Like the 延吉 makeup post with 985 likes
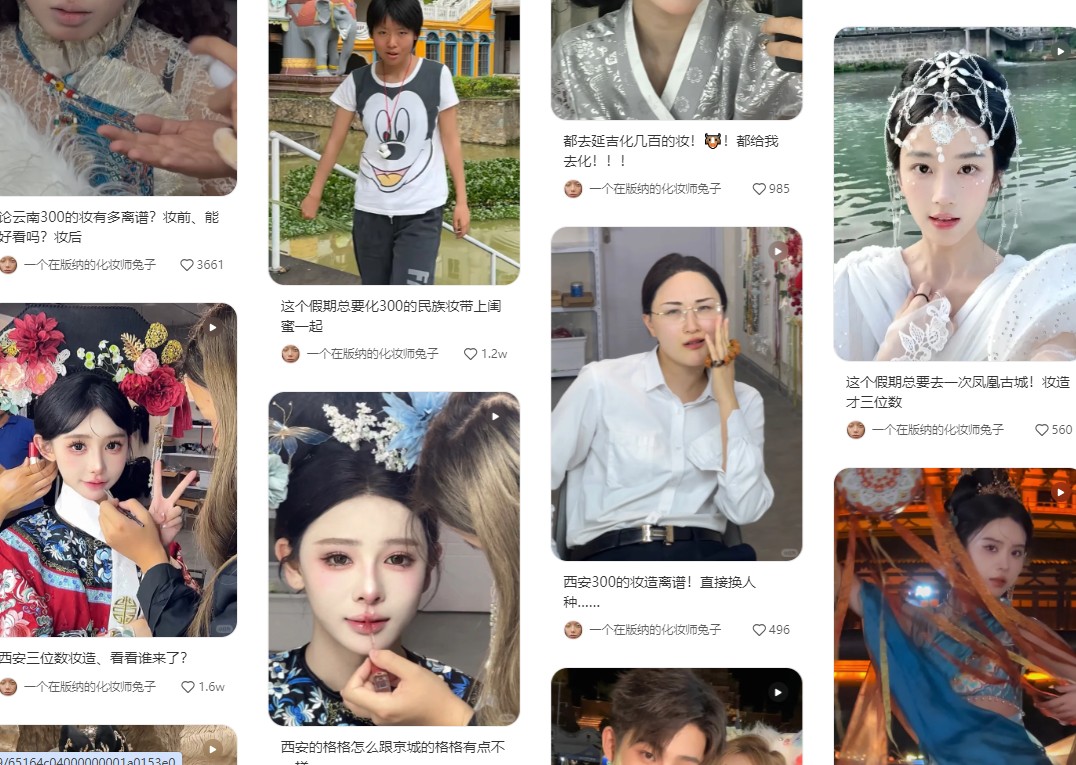The height and width of the screenshot is (765, 1076). pyautogui.click(x=759, y=189)
